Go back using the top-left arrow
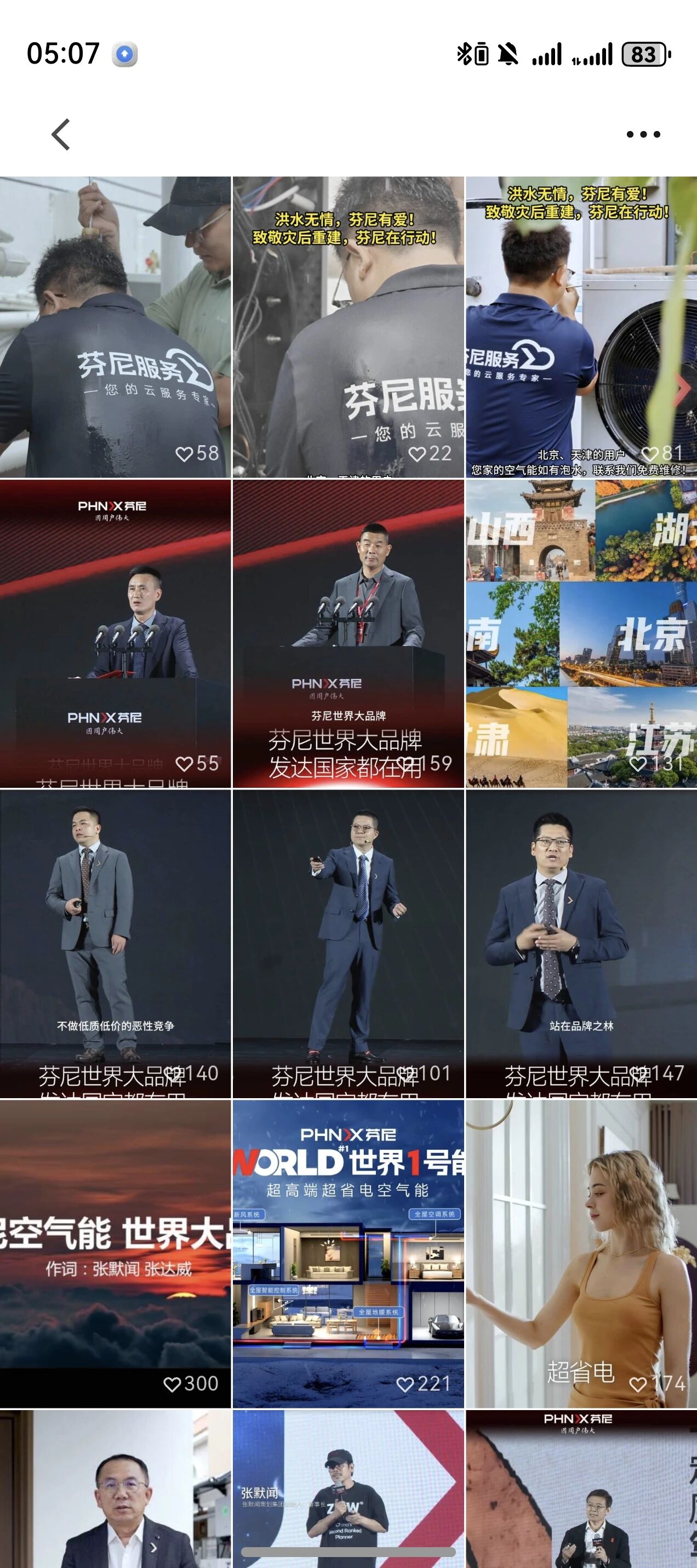 [61, 134]
